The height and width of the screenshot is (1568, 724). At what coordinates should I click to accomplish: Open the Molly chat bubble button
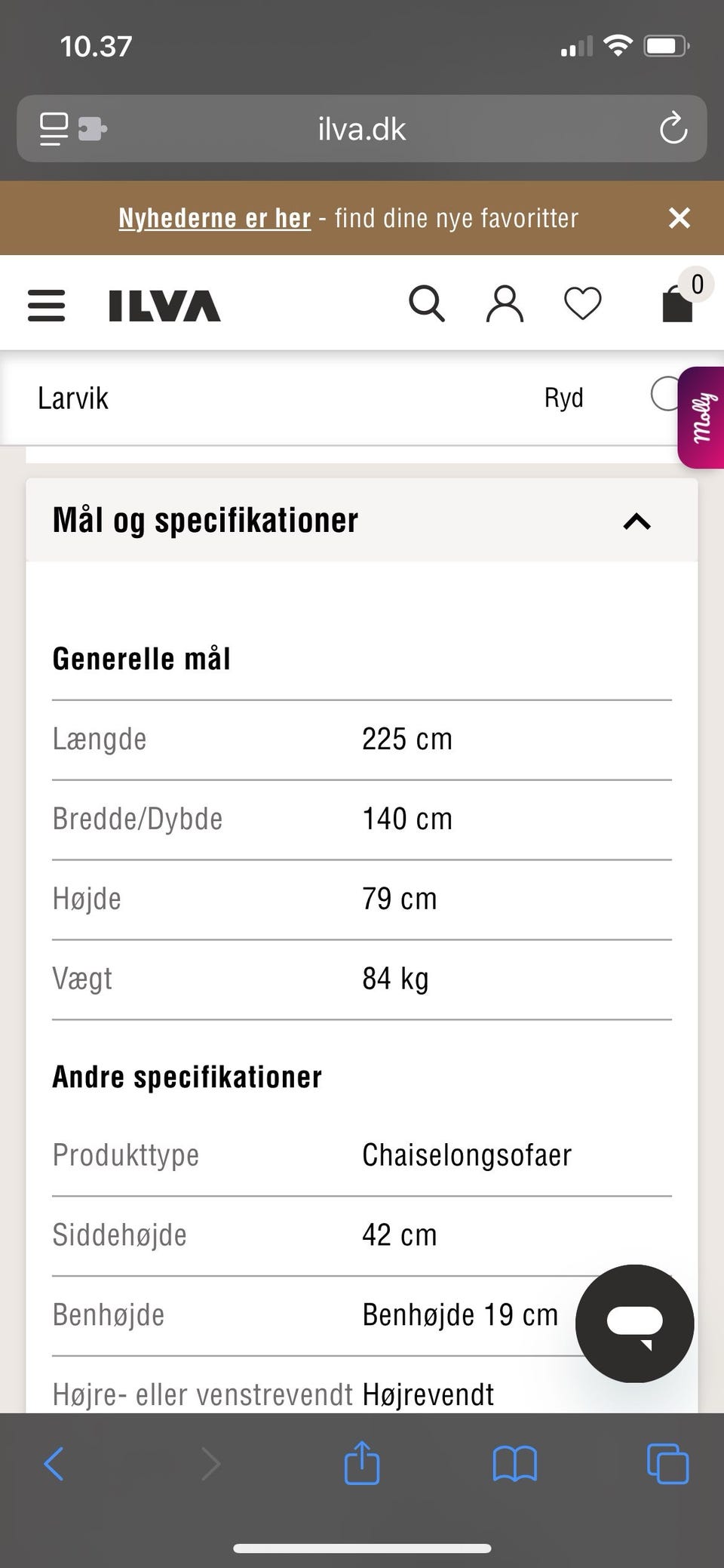[x=634, y=1324]
